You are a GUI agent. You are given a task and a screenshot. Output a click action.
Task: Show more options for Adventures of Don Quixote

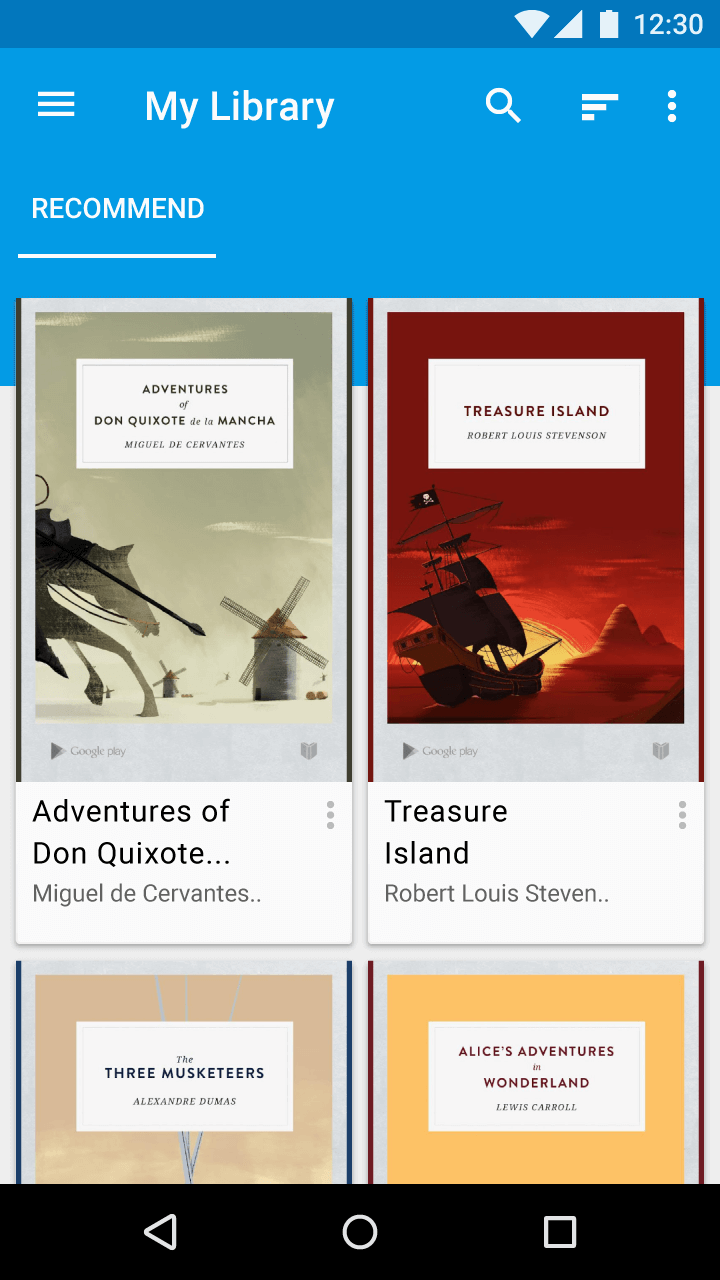pos(330,815)
